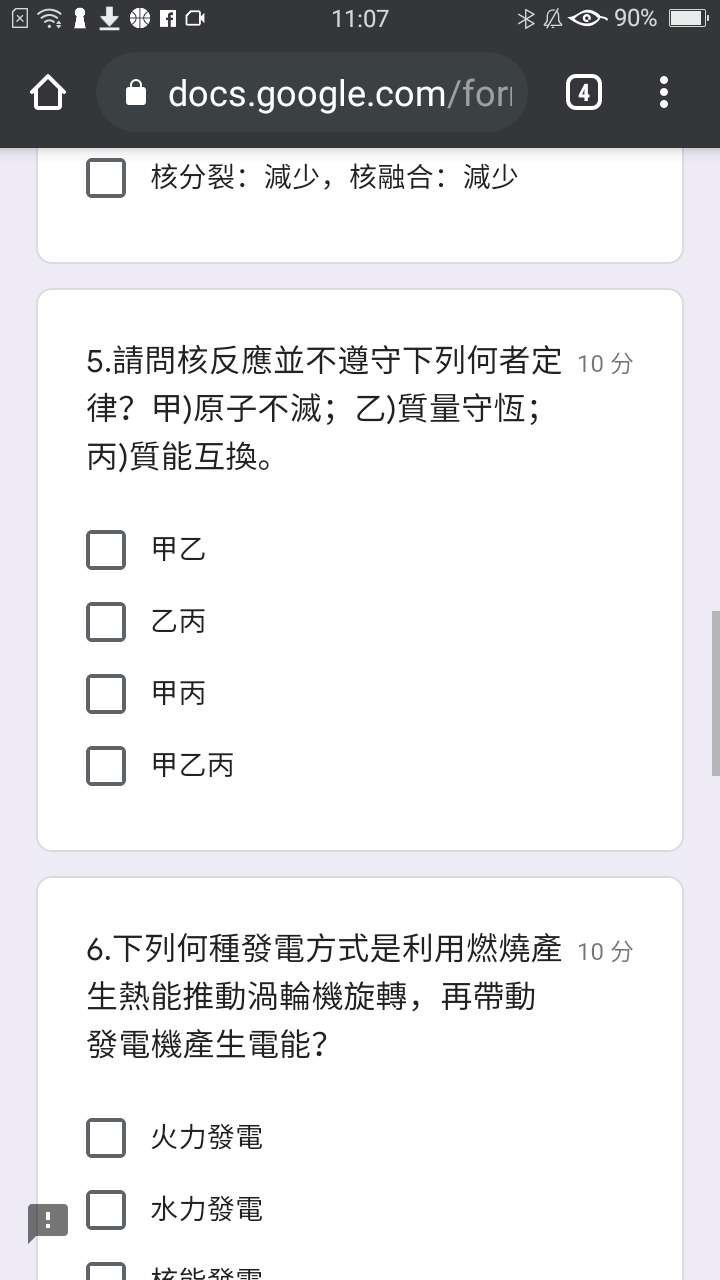720x1280 pixels.
Task: Tap the docs.google.com address bar
Action: click(311, 94)
